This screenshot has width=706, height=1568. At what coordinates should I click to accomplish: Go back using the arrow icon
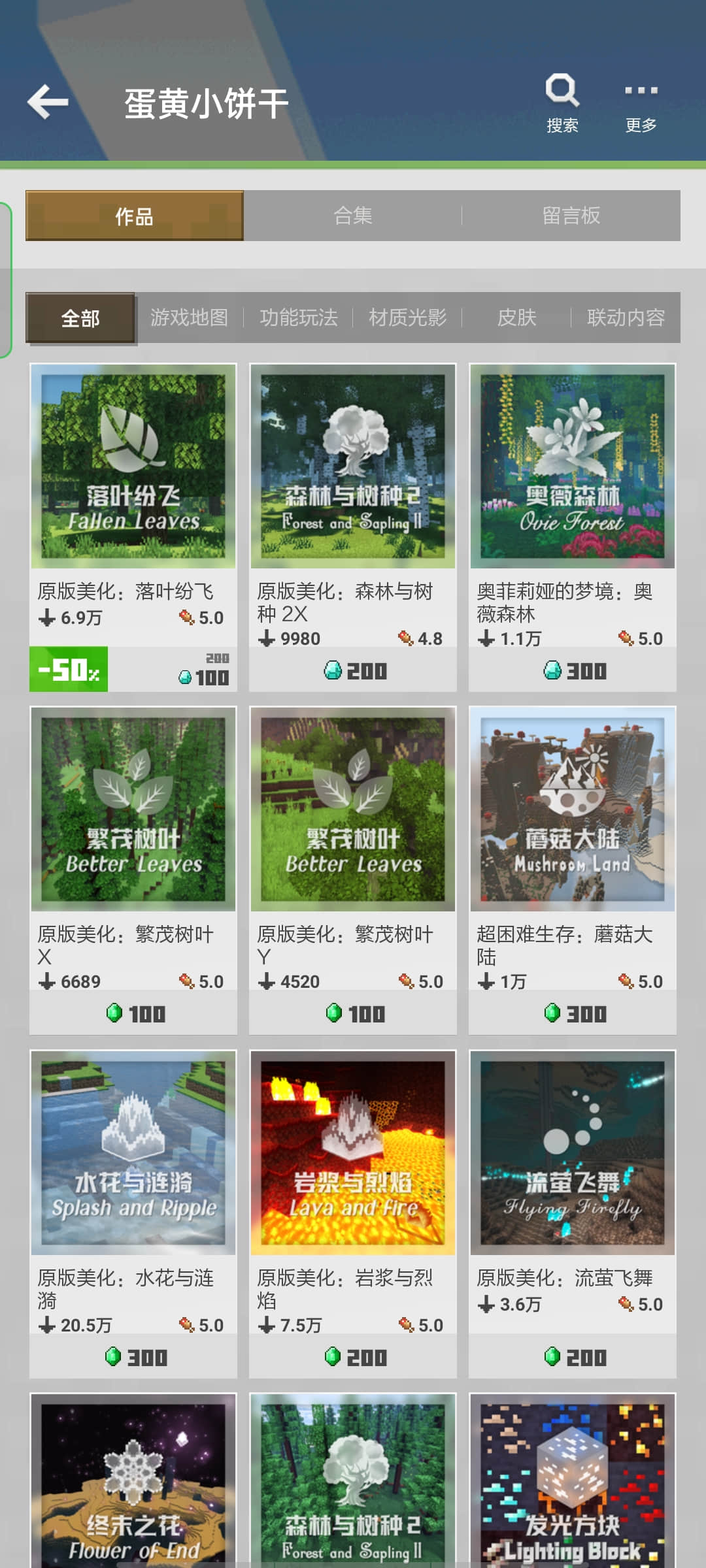point(48,102)
